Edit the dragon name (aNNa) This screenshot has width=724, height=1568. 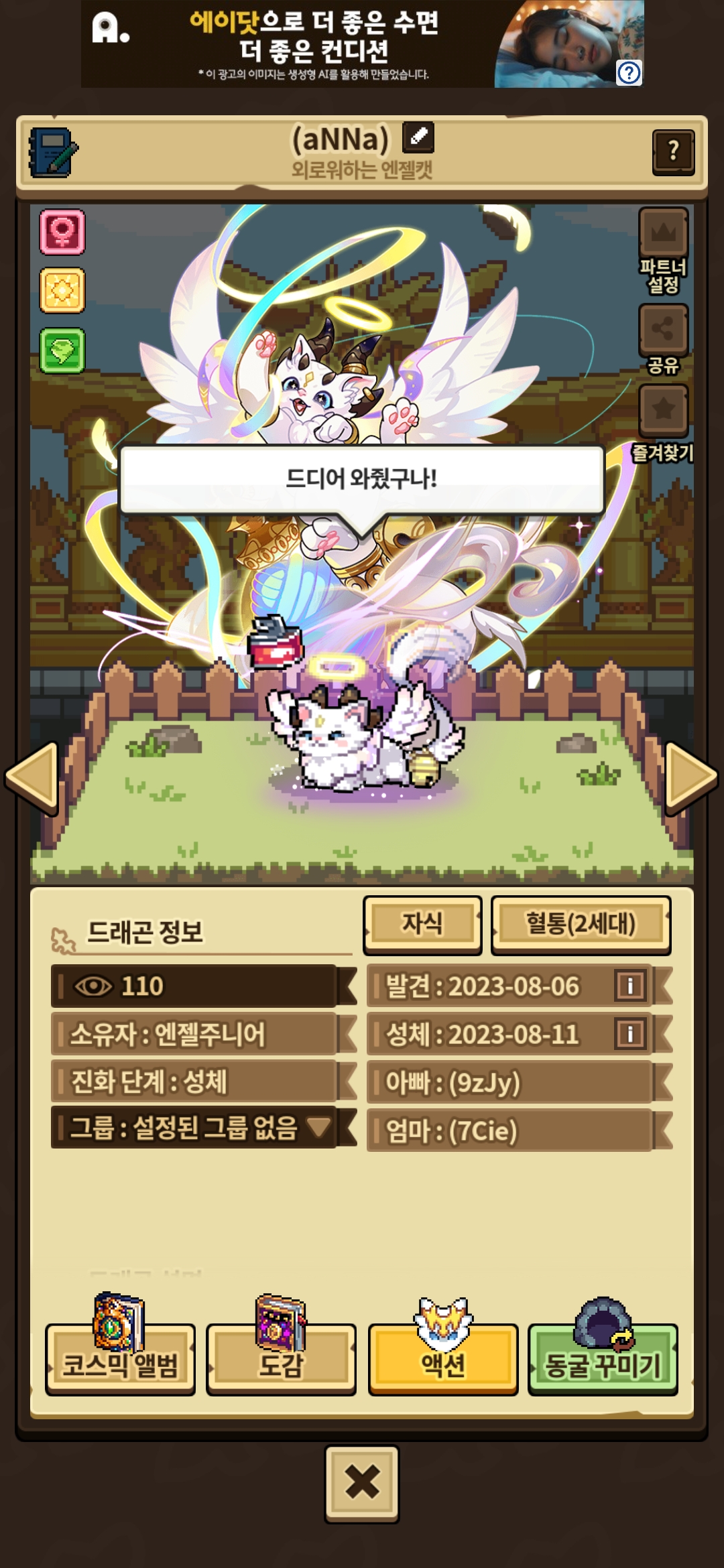tap(418, 137)
